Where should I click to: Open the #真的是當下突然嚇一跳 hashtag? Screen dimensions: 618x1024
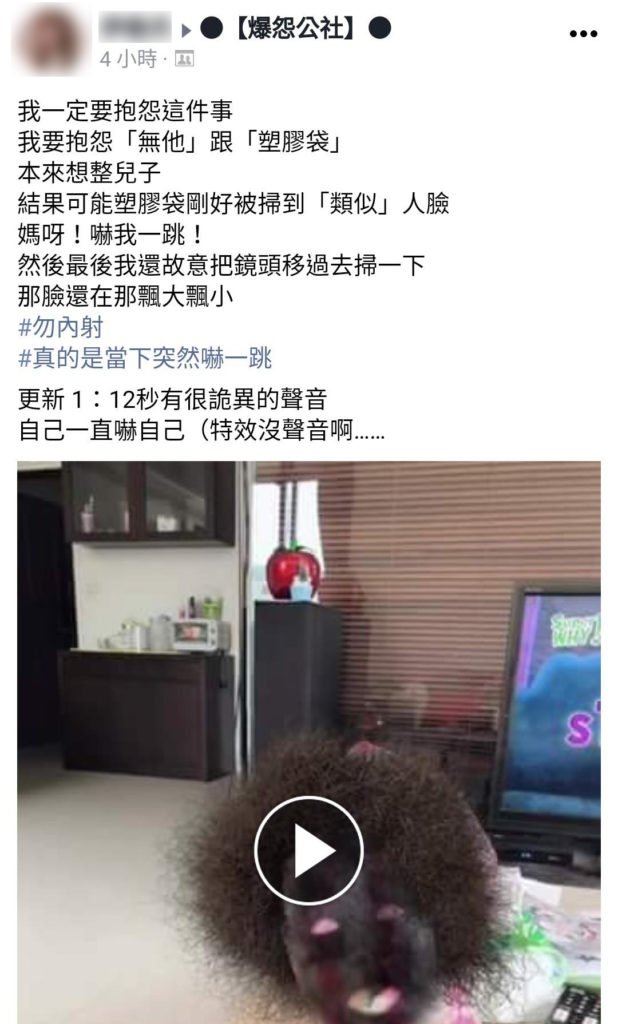point(145,357)
